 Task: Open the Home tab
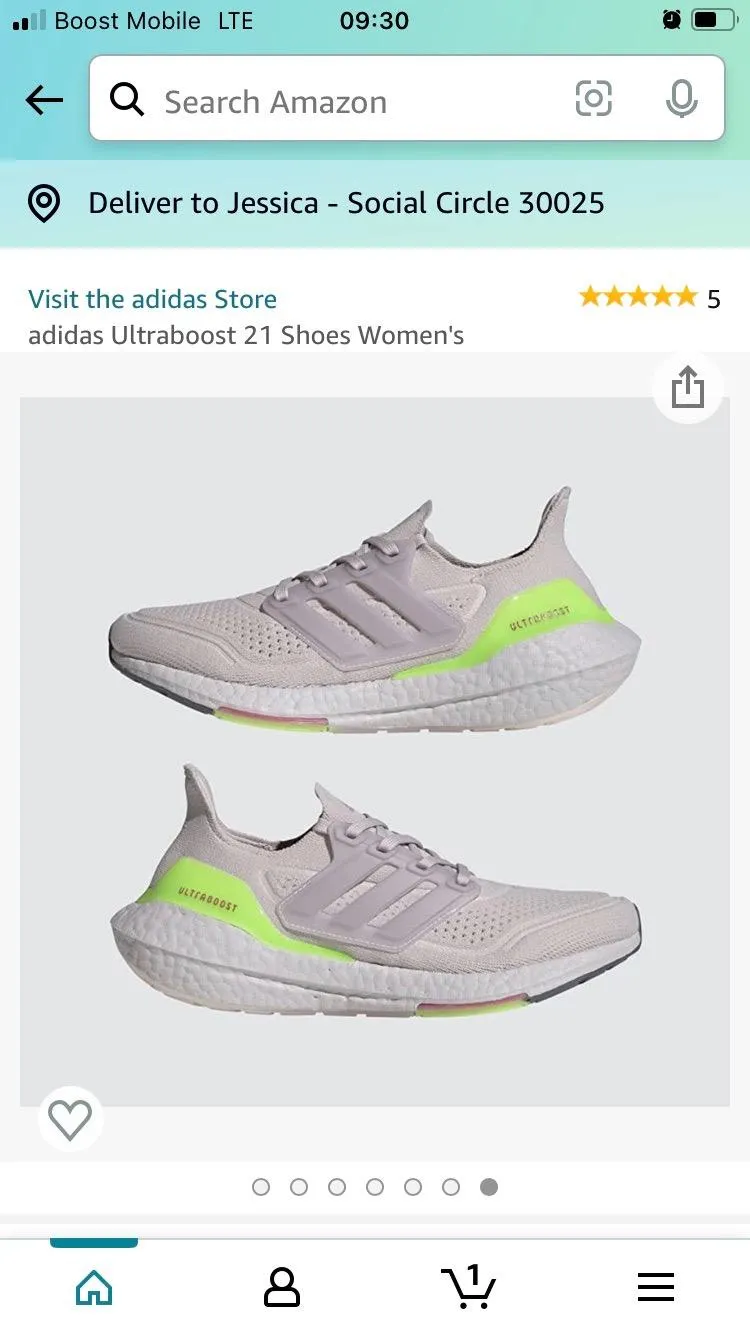tap(94, 1286)
